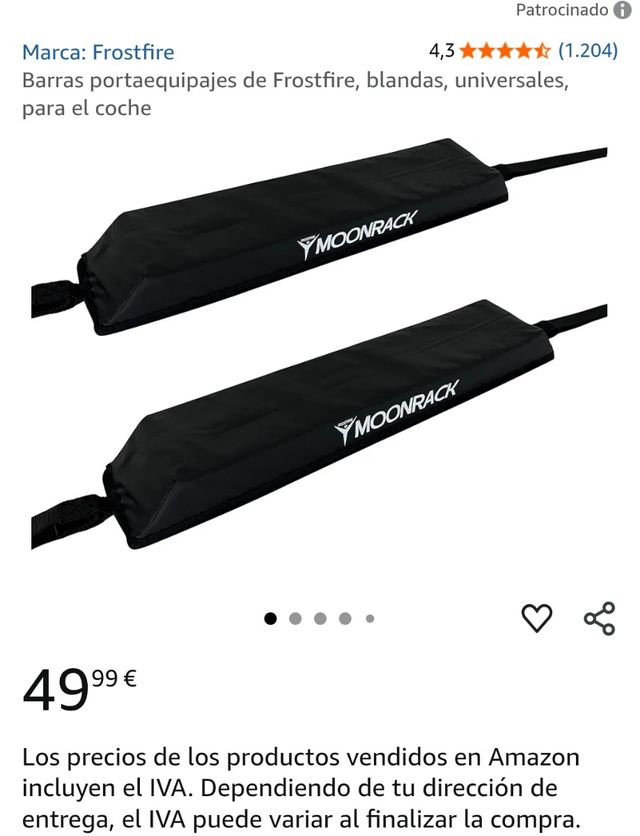Tap the product image page indicator dots

pyautogui.click(x=320, y=619)
